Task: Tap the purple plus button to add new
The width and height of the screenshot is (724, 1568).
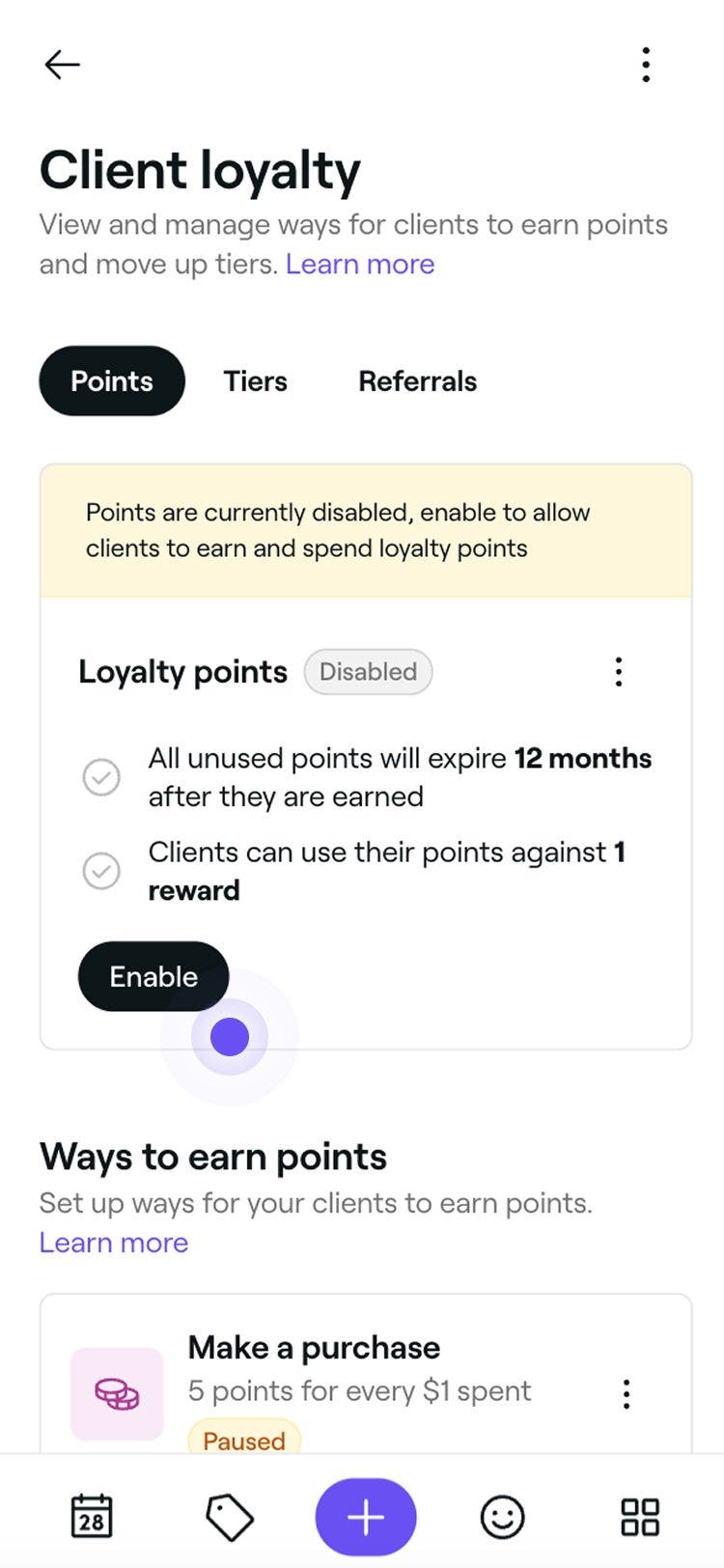Action: 365,1516
